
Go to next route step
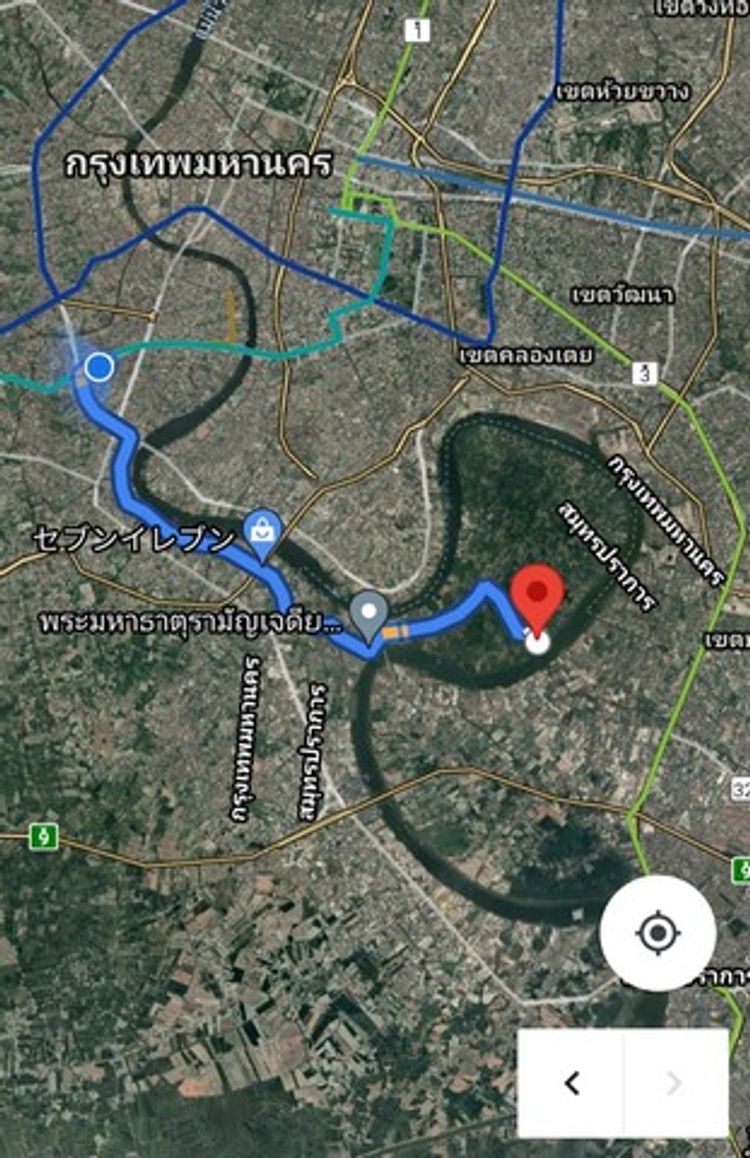tap(675, 1083)
